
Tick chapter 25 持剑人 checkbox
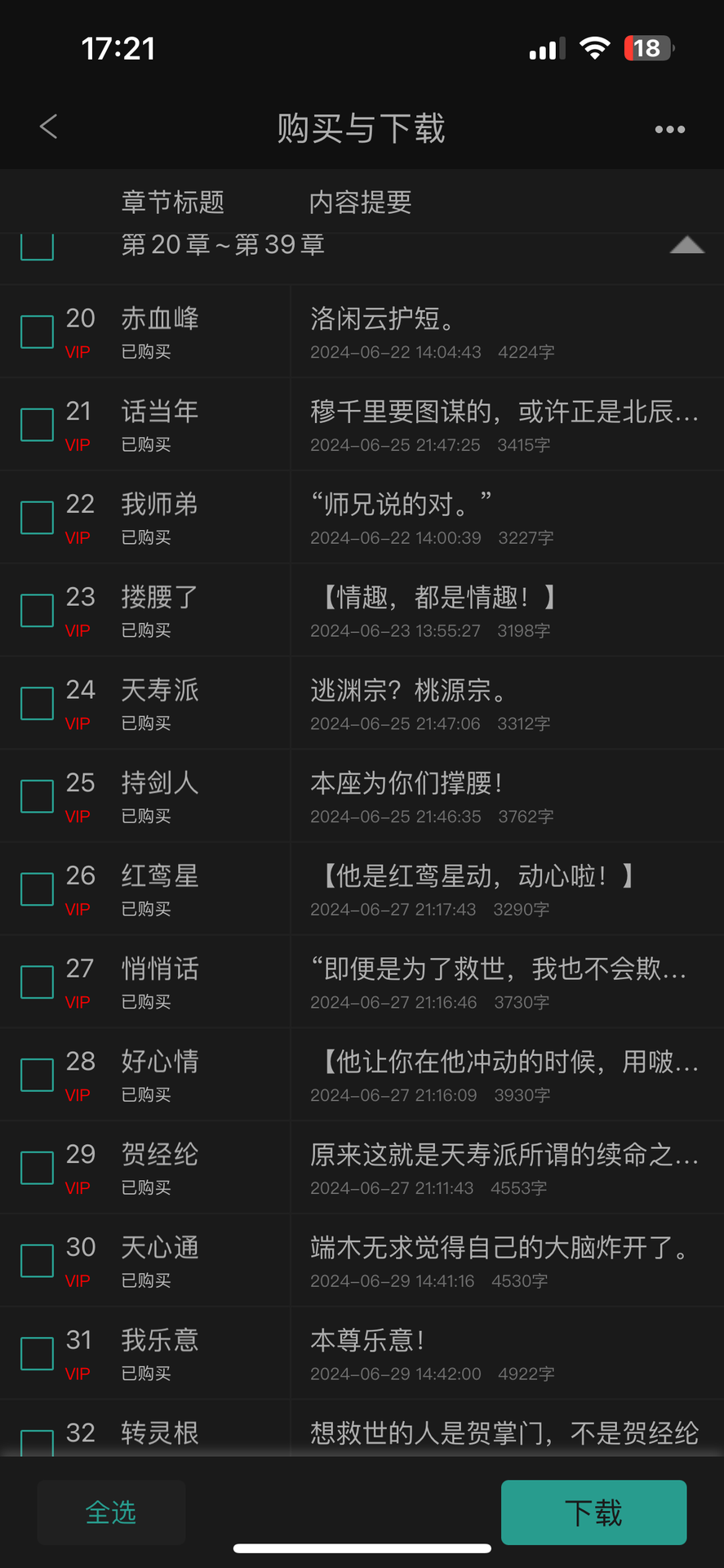point(37,796)
